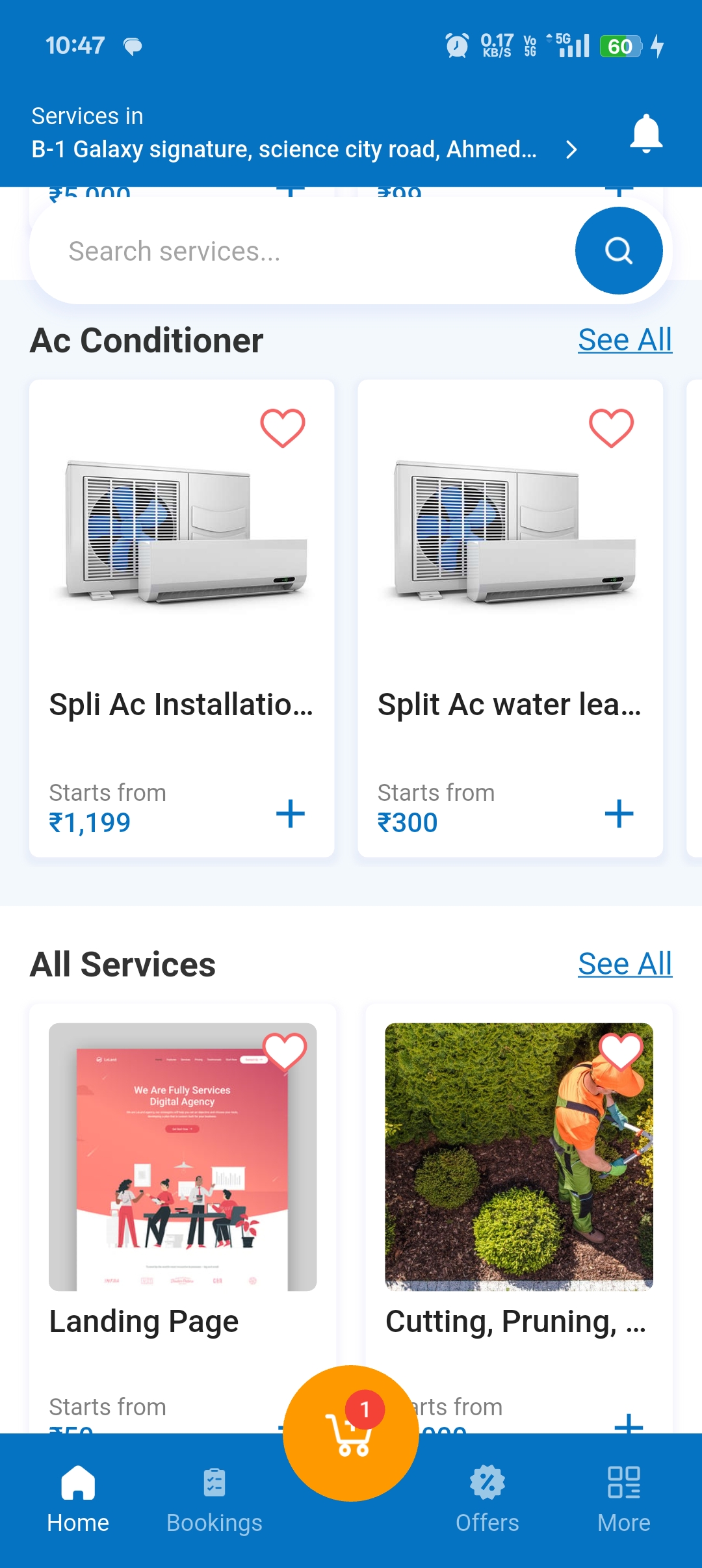The image size is (702, 1568).
Task: Like the Landing Page service
Action: tap(285, 1051)
